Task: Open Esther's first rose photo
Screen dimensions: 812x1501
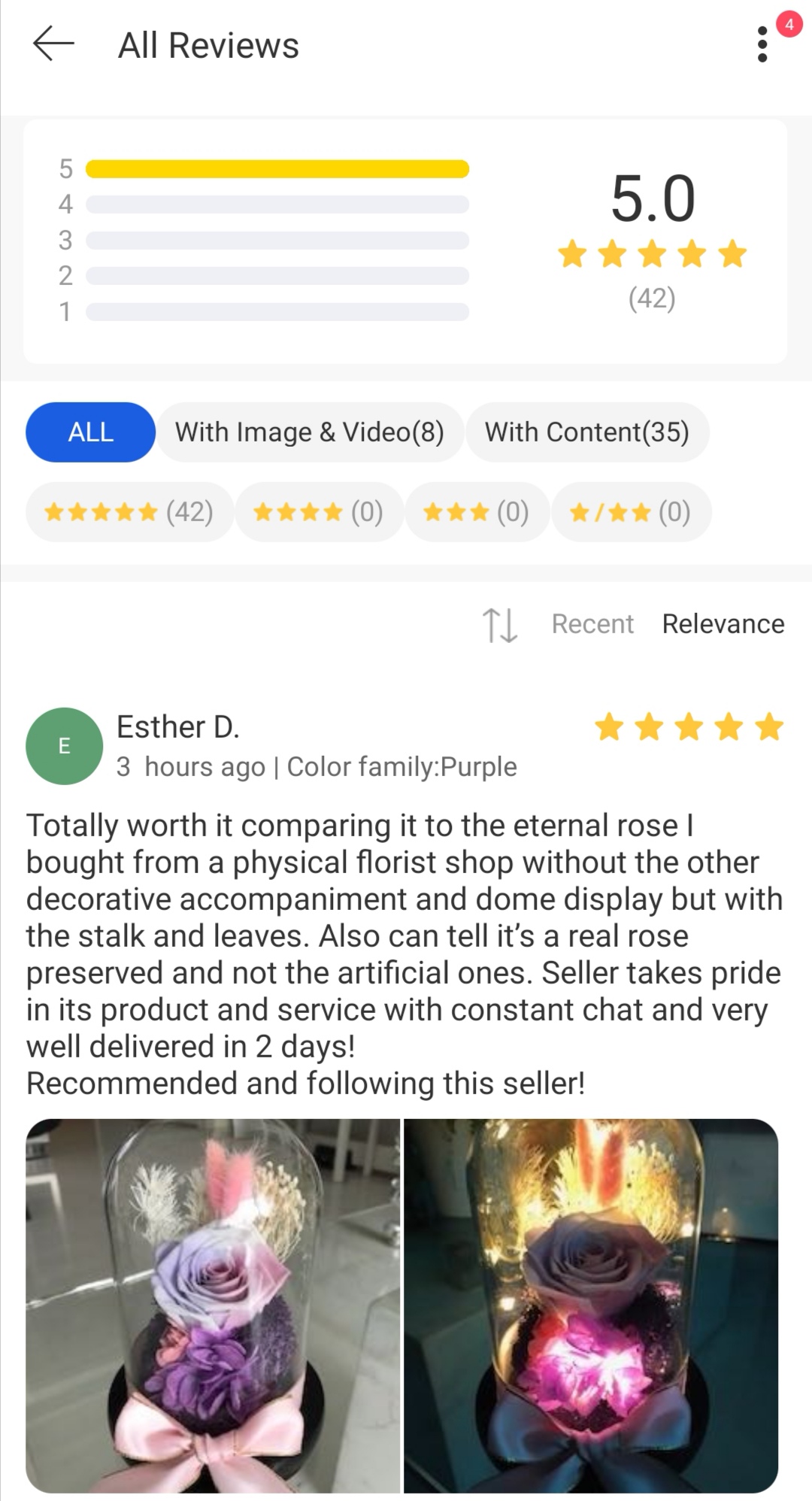Action: point(213,1305)
